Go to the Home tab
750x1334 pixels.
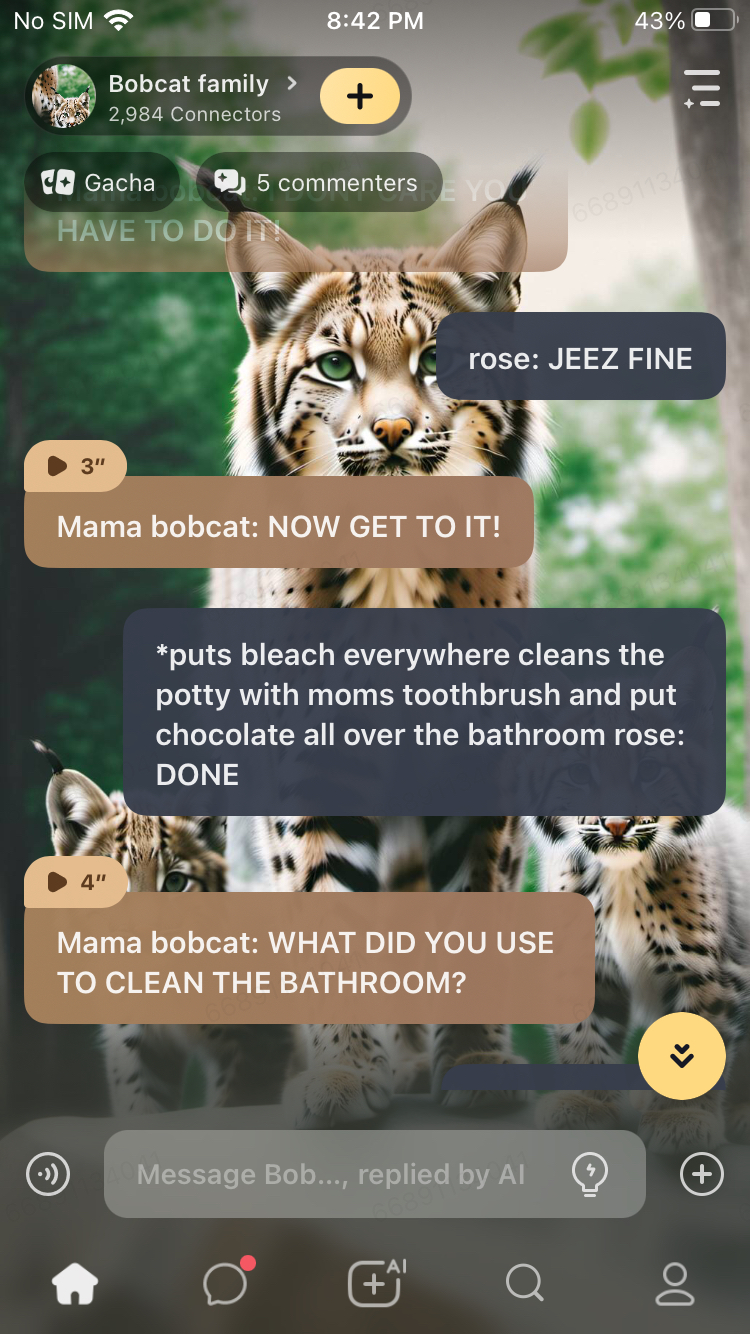[75, 1283]
